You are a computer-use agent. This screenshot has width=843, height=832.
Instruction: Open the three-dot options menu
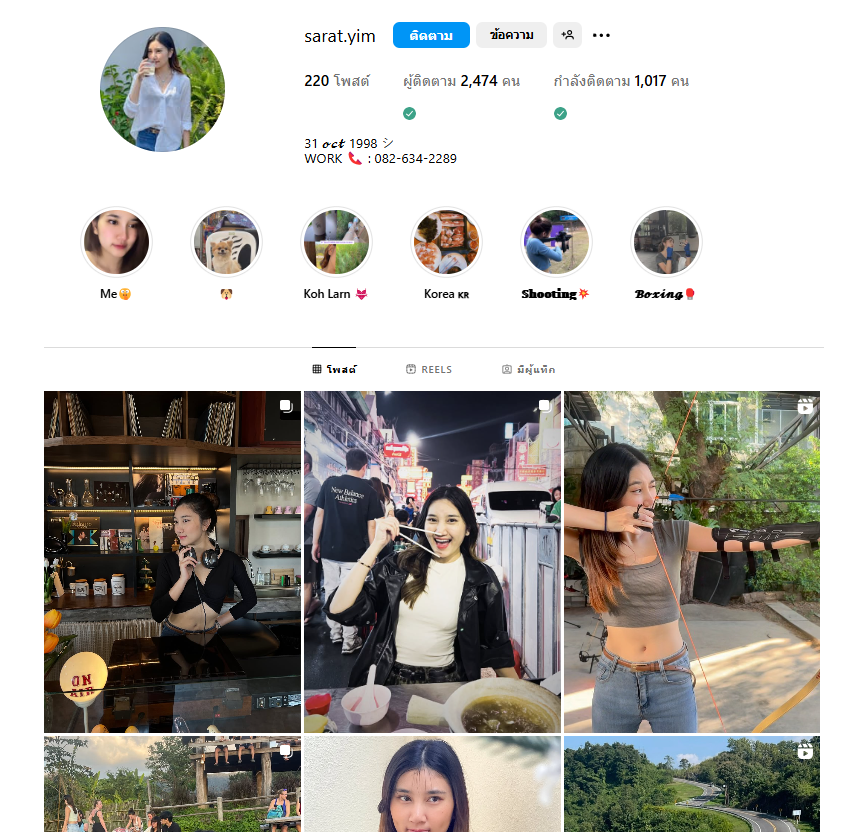[x=601, y=35]
